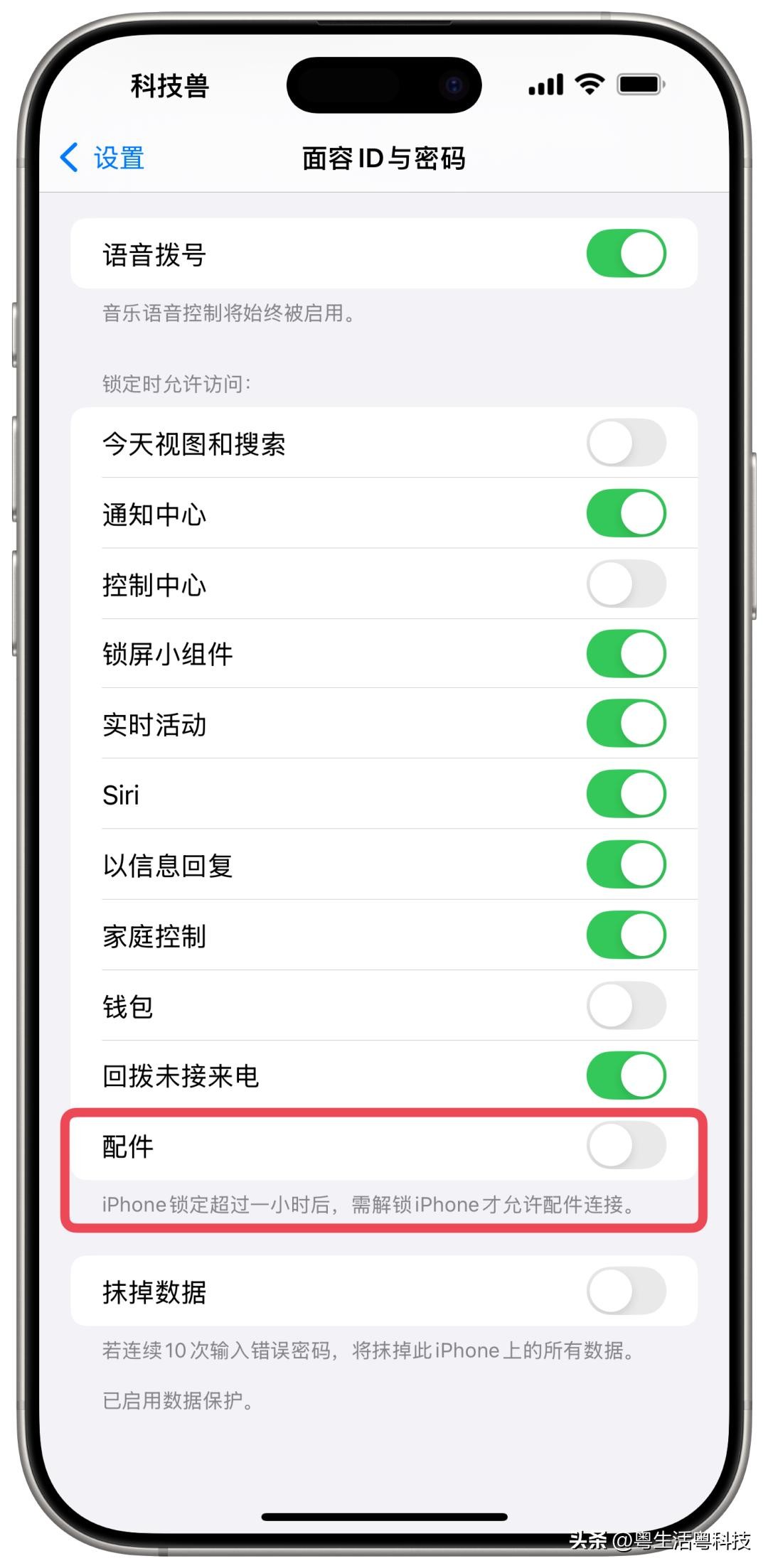Switch off 回拨未接来电
This screenshot has height=1568, width=768.
click(x=626, y=1075)
